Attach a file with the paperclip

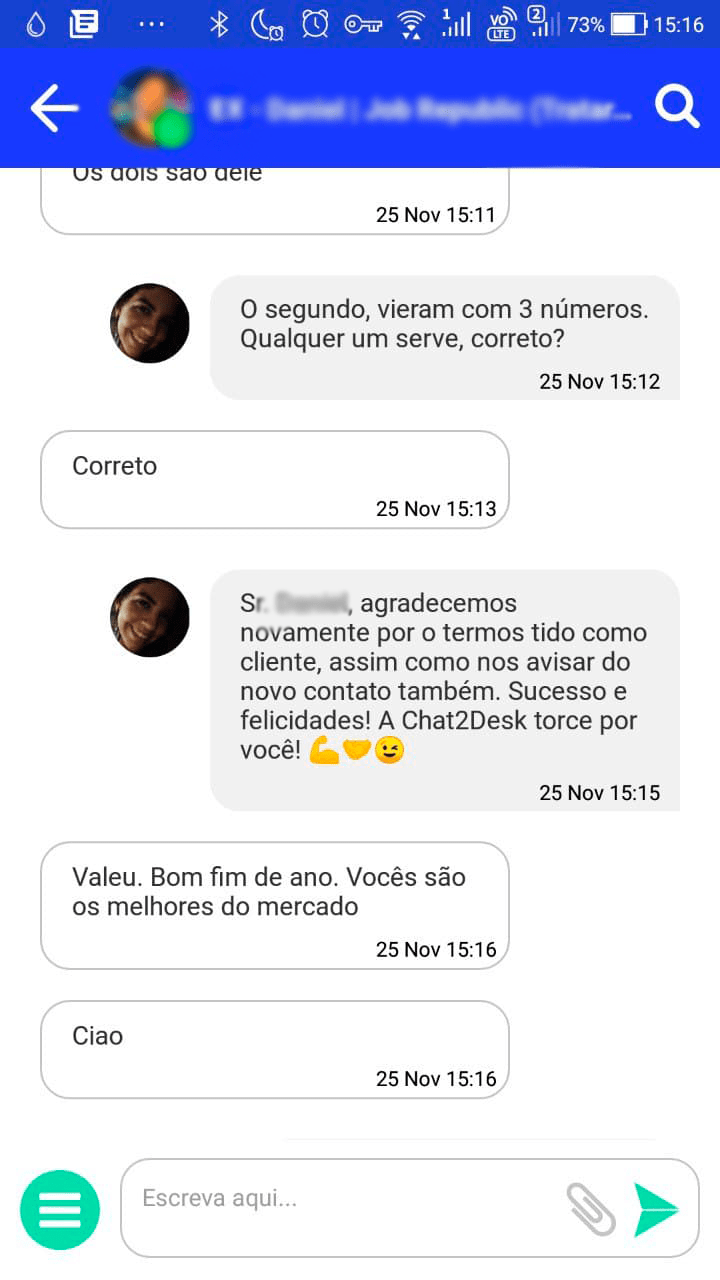[x=591, y=1208]
